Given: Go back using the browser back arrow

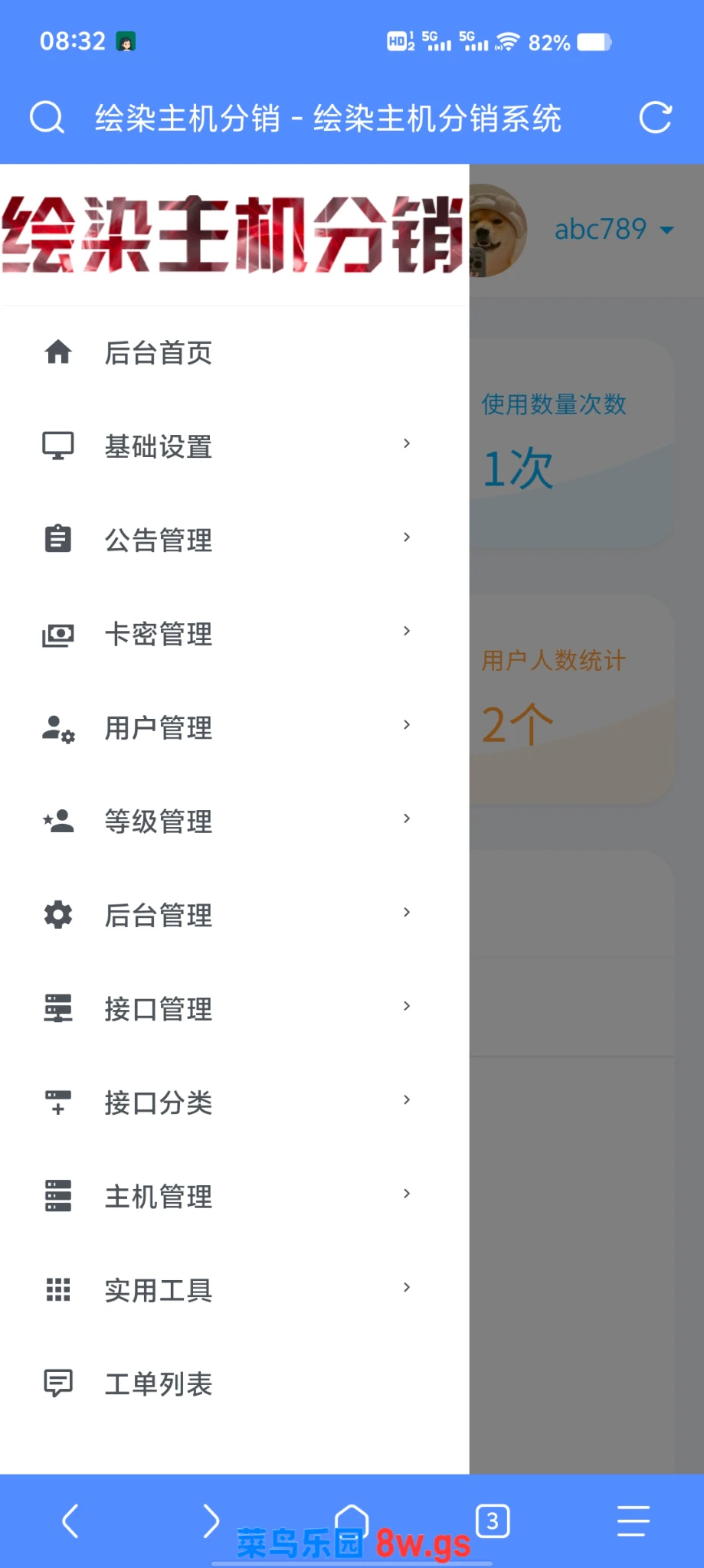Looking at the screenshot, I should point(70,1521).
